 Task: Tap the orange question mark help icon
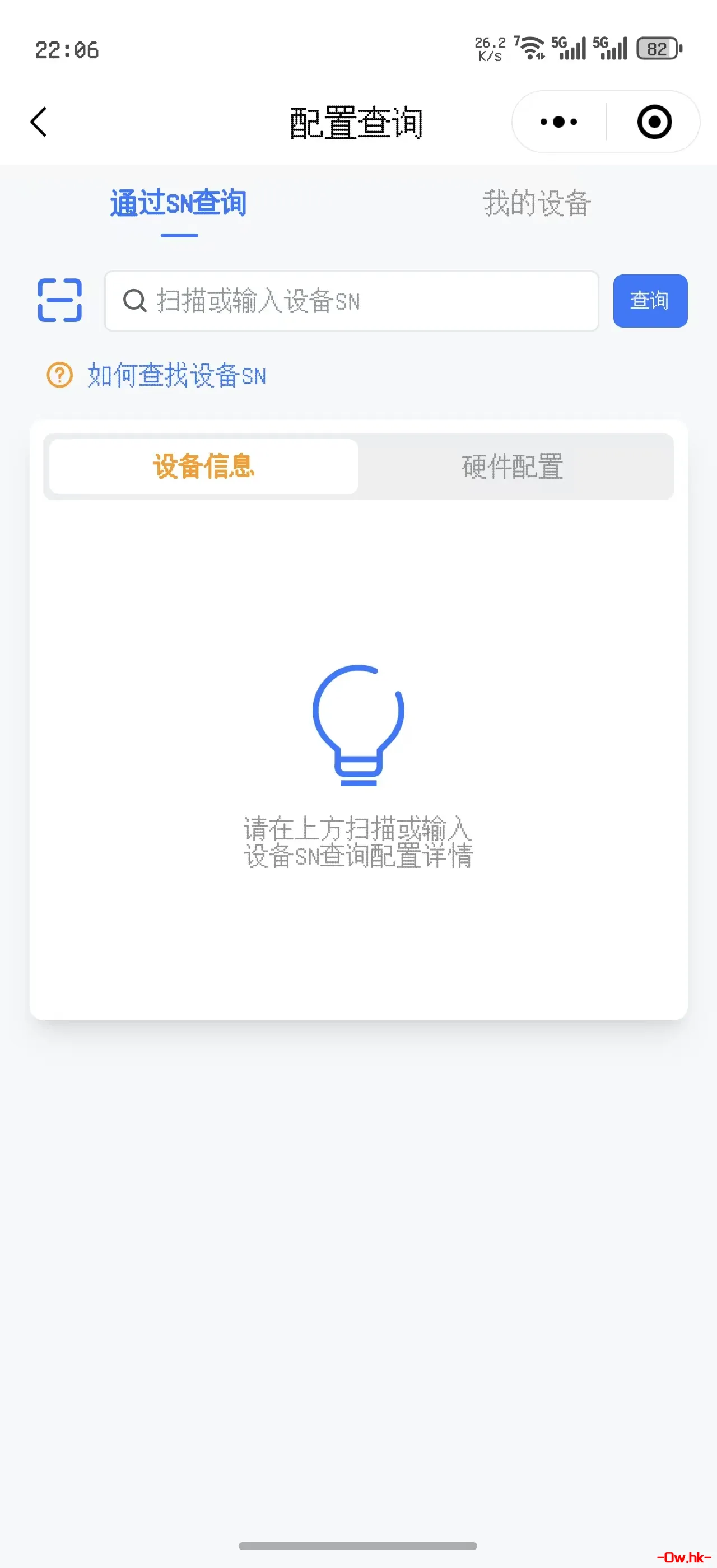59,376
